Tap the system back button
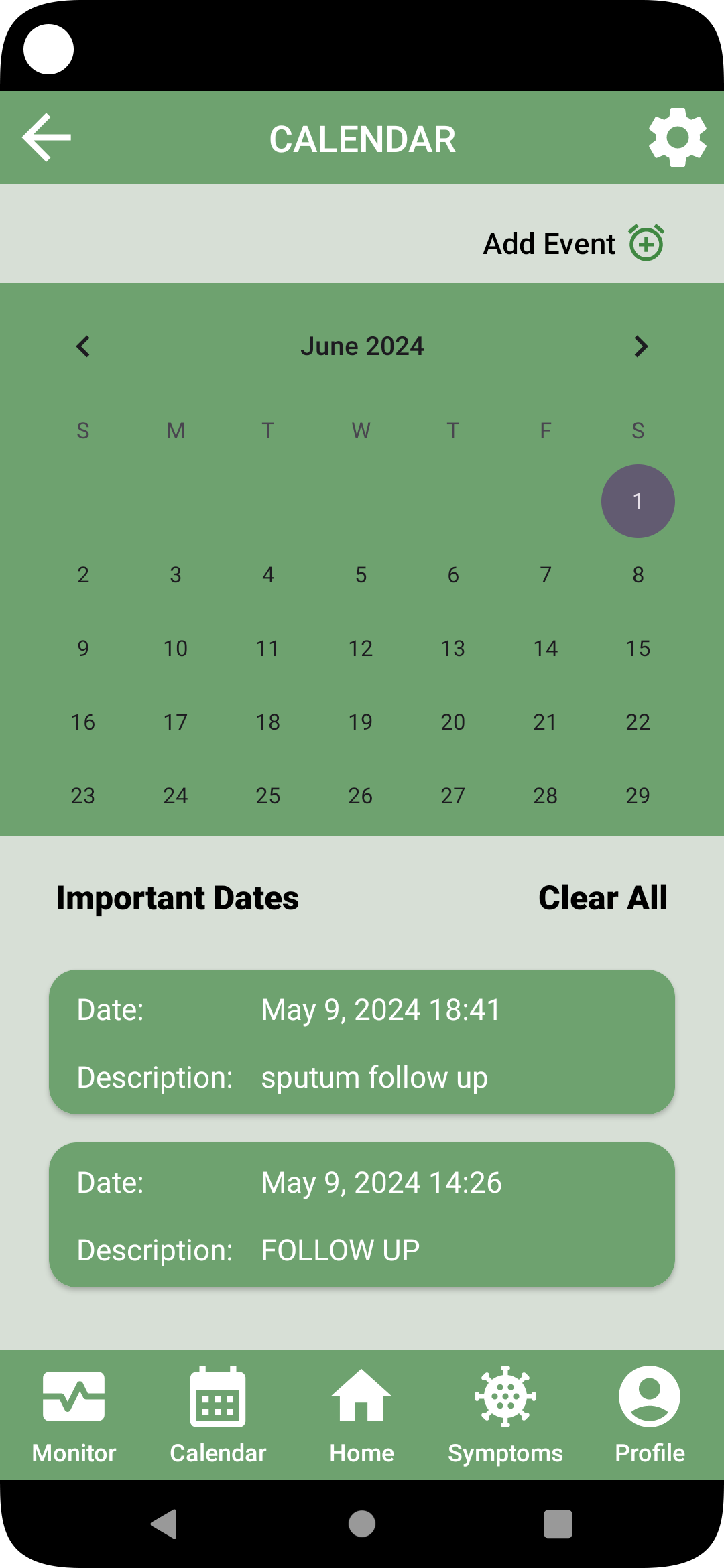 pyautogui.click(x=165, y=1524)
